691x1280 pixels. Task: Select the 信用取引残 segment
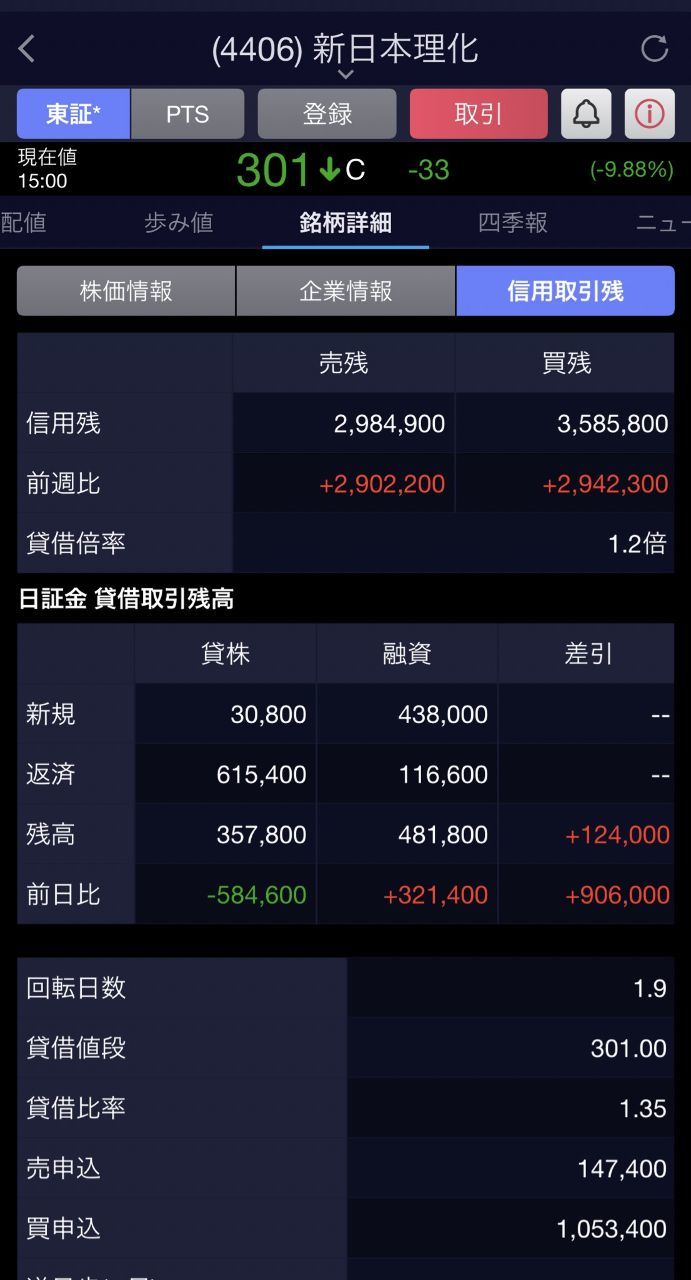[565, 291]
